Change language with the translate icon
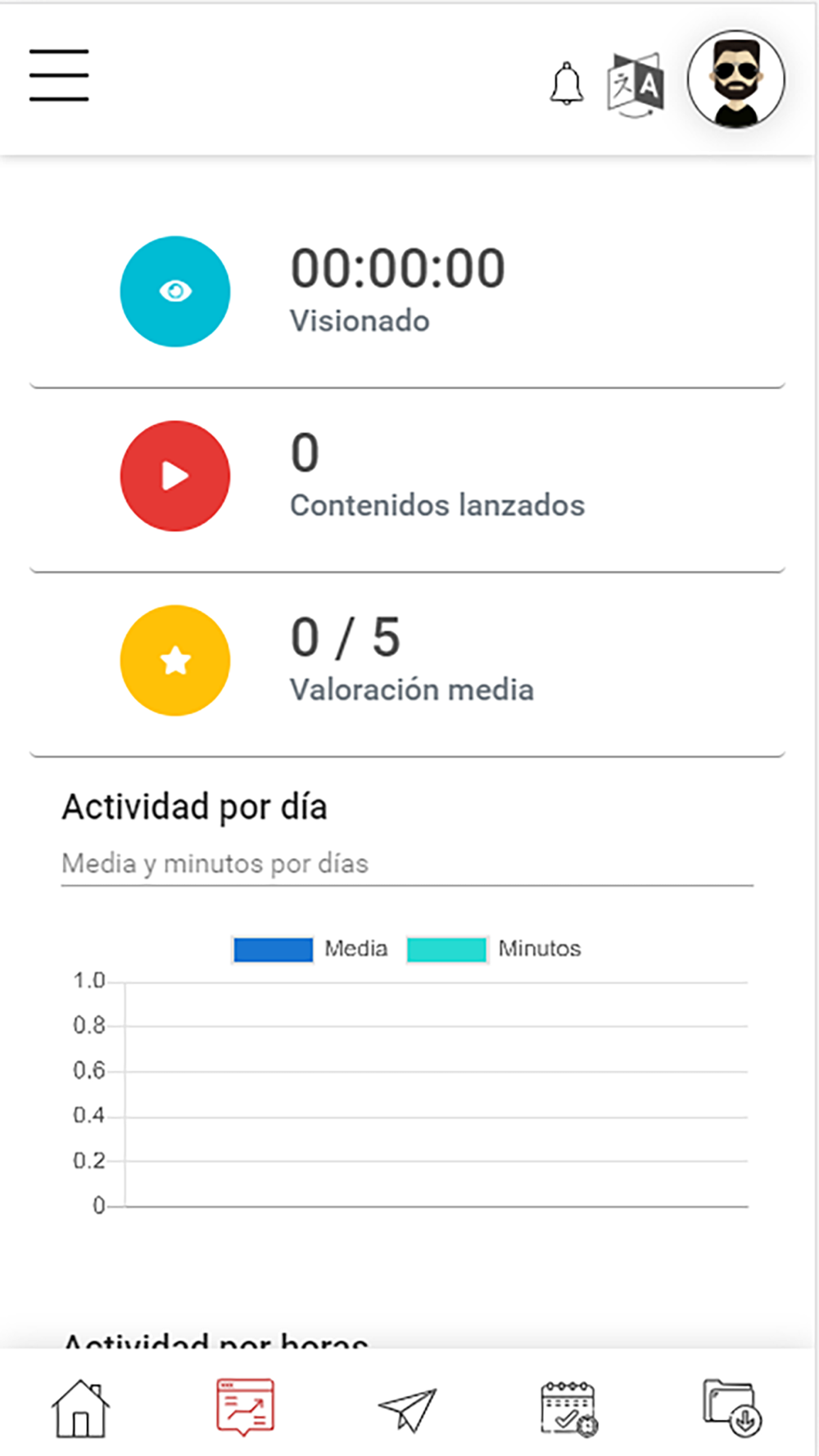The image size is (819, 1456). 635,84
